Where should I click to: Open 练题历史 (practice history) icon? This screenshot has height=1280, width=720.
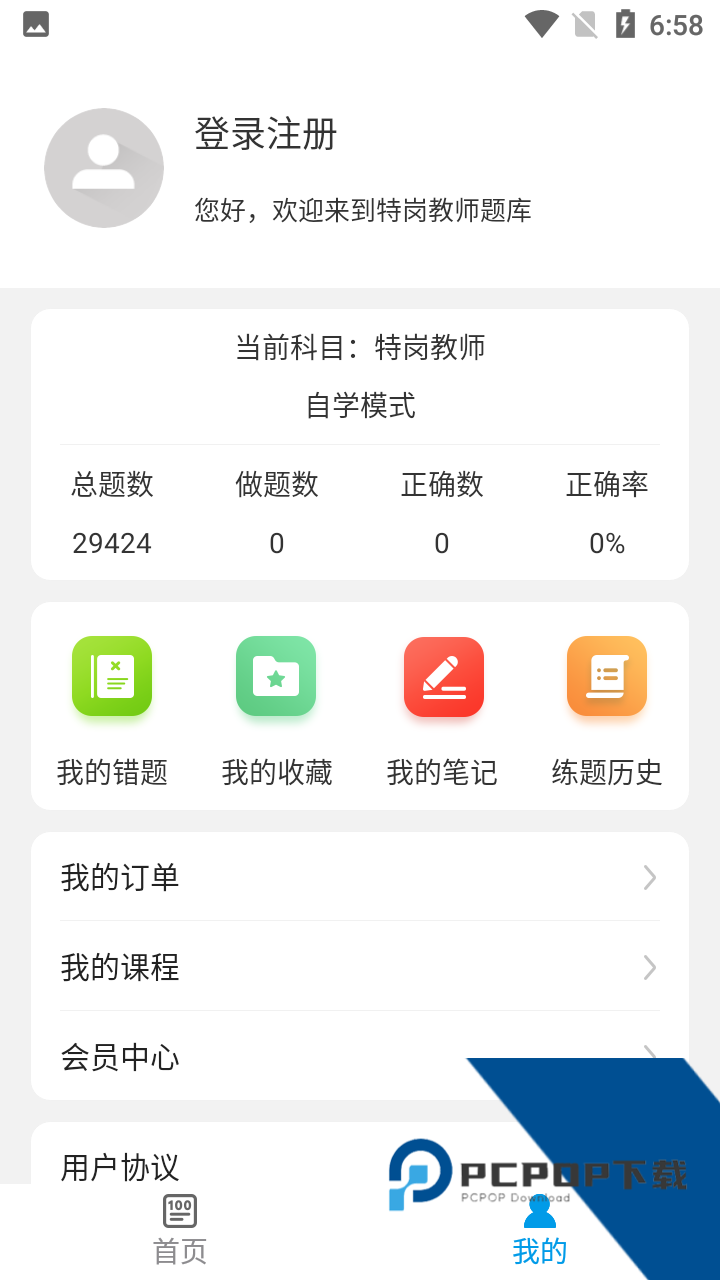pos(606,676)
